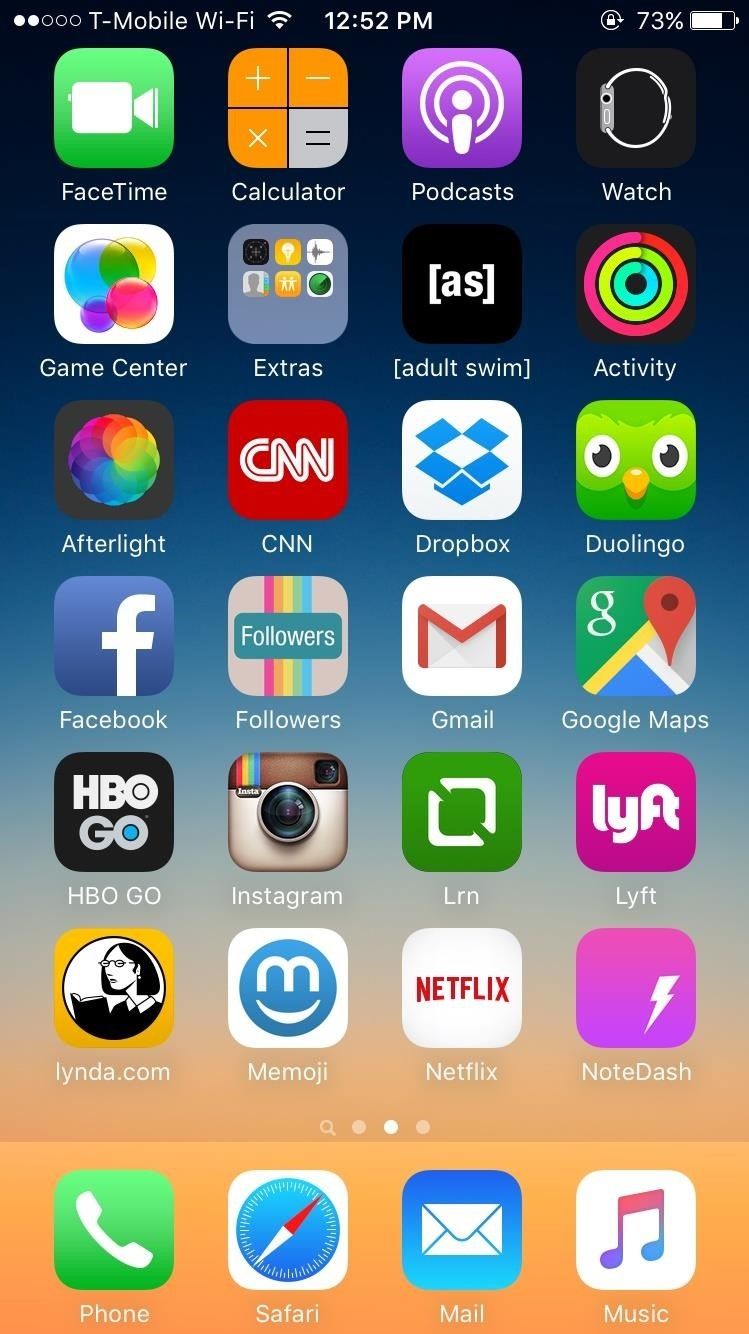This screenshot has height=1334, width=749.
Task: Request a ride with Lyft
Action: click(x=635, y=812)
